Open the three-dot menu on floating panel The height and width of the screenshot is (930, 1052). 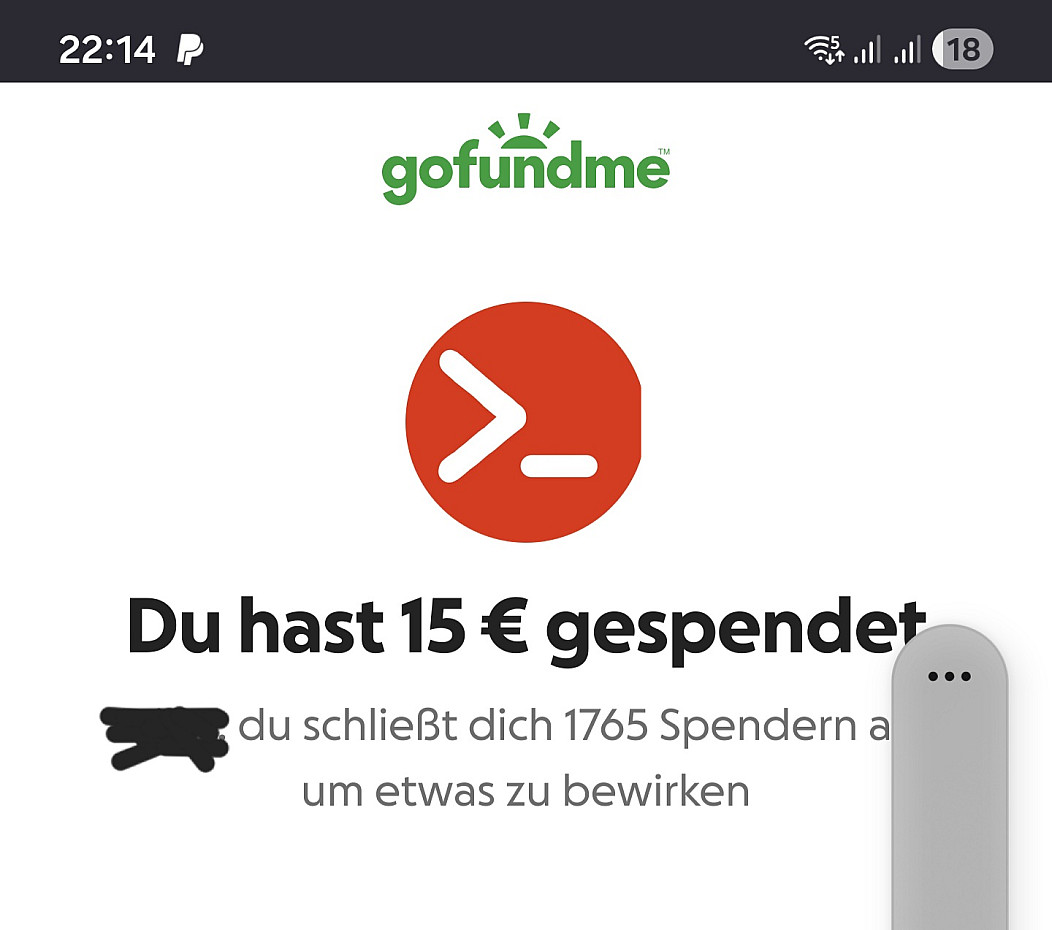pyautogui.click(x=949, y=676)
